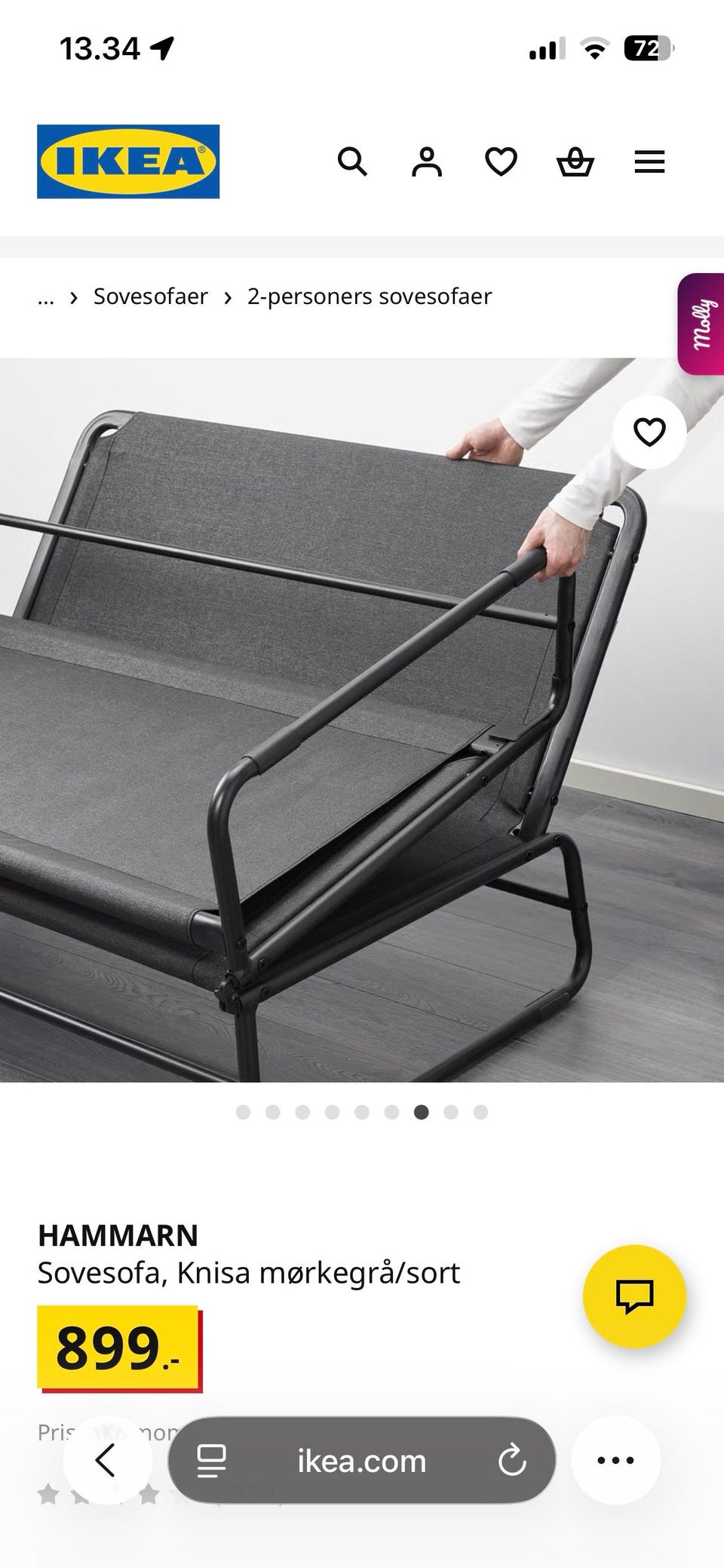The height and width of the screenshot is (1568, 724).
Task: Open the shopping basket
Action: tap(575, 161)
